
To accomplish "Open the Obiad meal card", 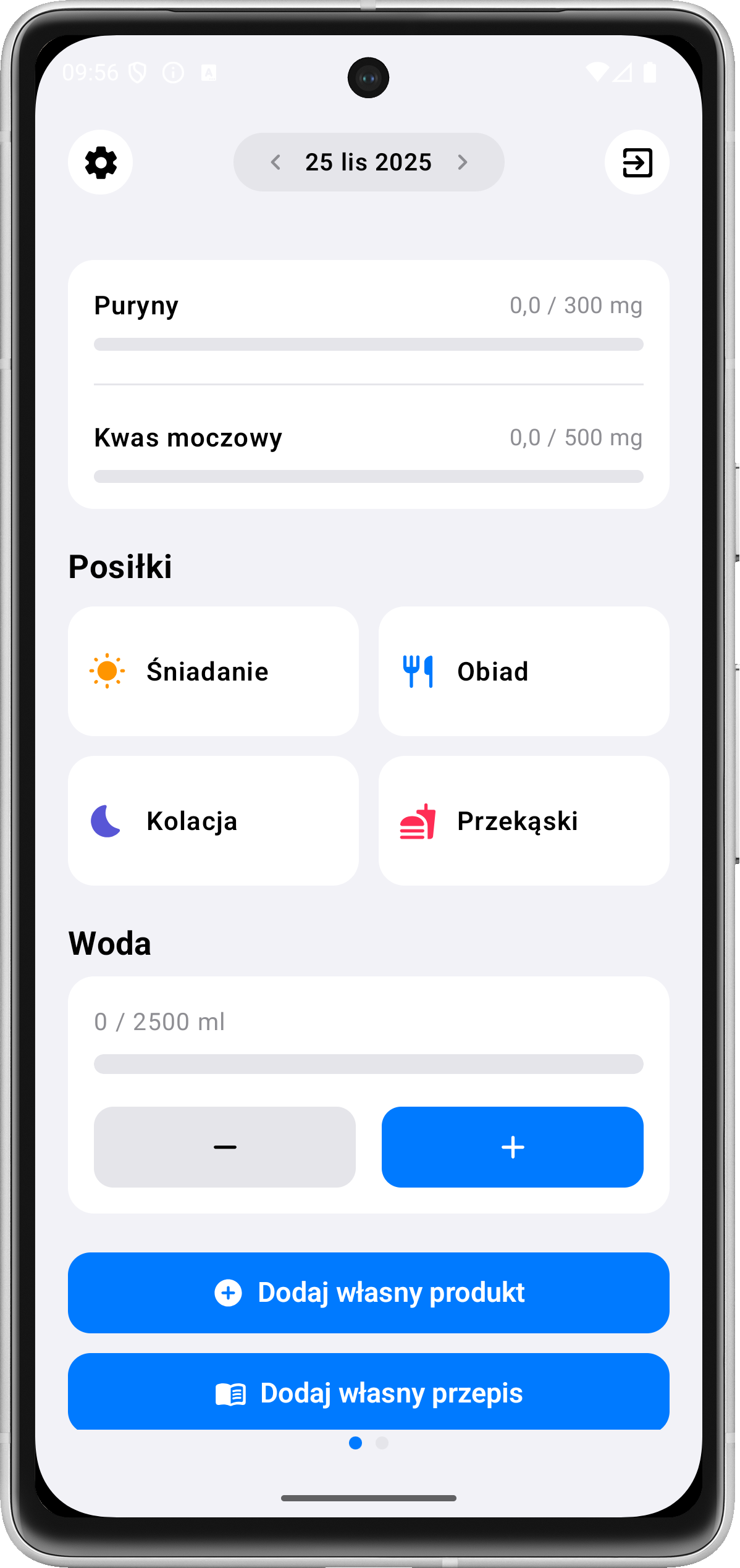I will pos(524,671).
